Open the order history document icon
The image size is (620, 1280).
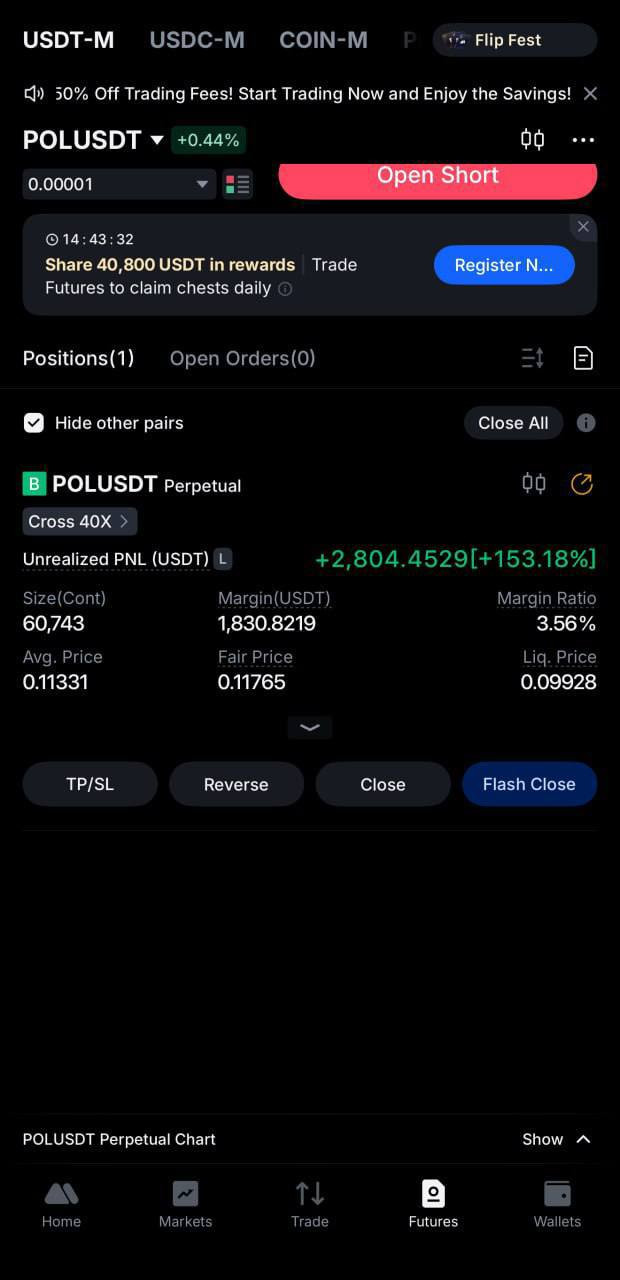(x=583, y=358)
